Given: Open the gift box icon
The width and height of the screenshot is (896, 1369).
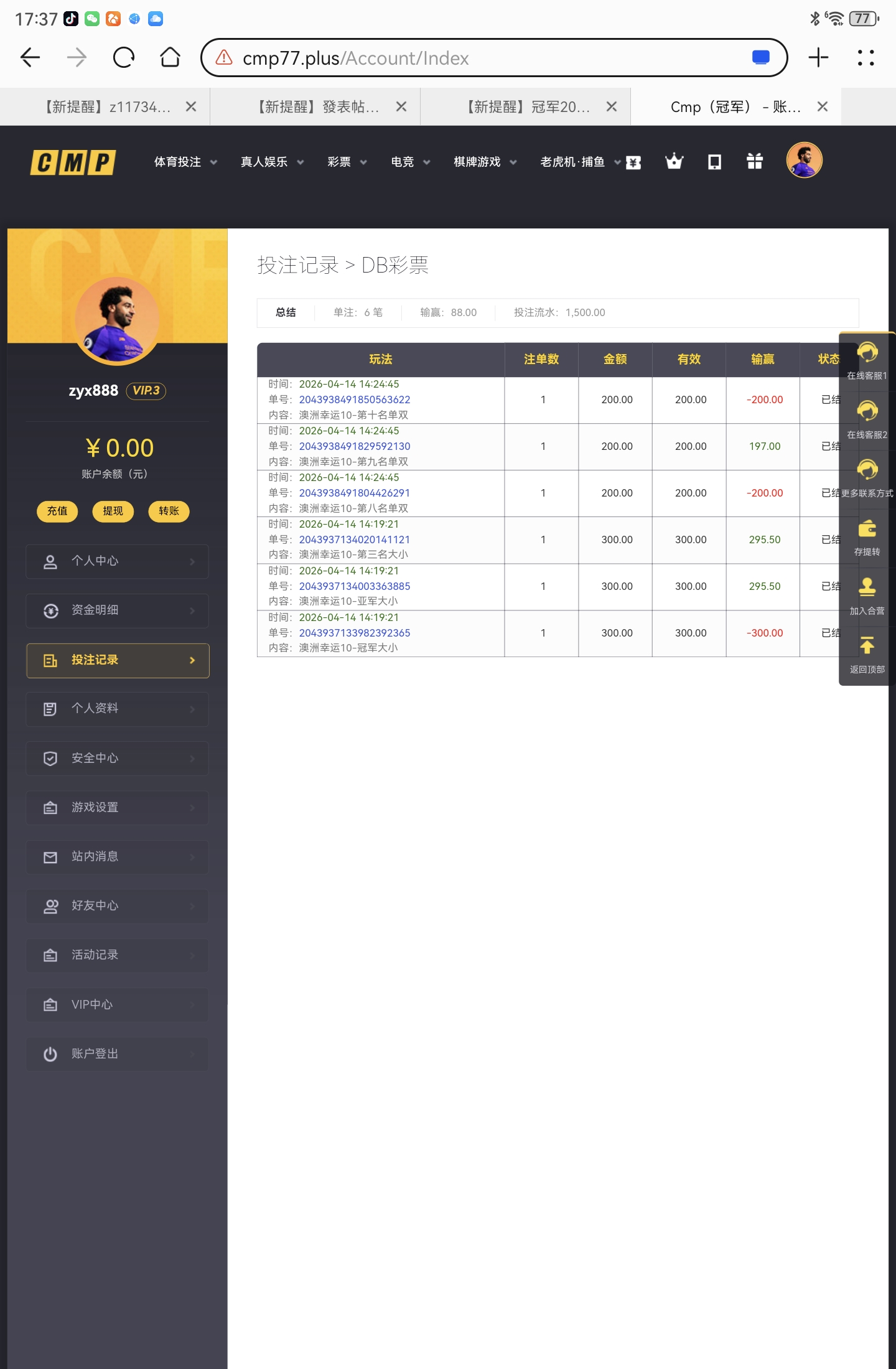Looking at the screenshot, I should 755,162.
